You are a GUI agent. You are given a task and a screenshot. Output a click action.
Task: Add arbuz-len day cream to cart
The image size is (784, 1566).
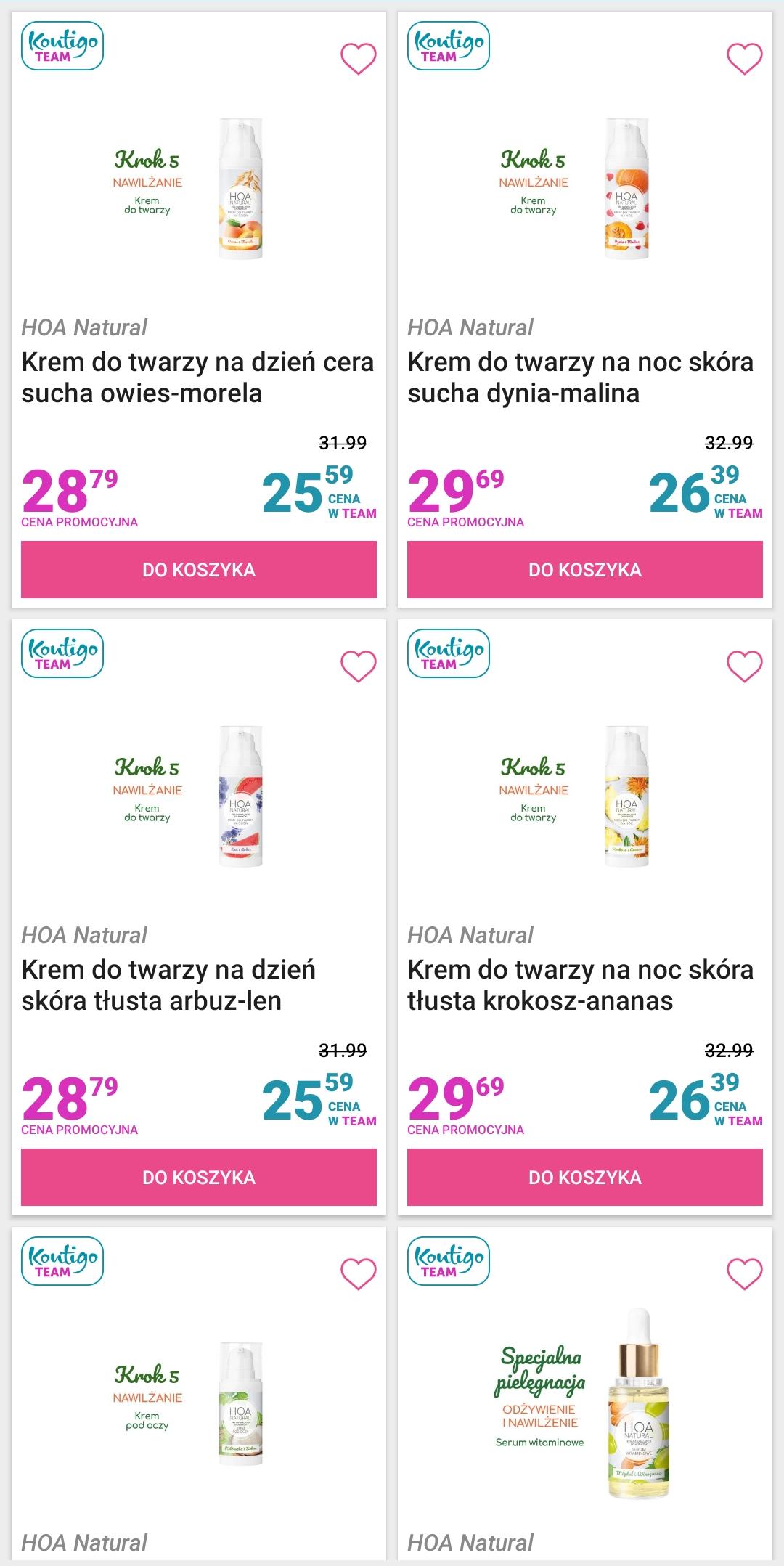[x=198, y=1177]
